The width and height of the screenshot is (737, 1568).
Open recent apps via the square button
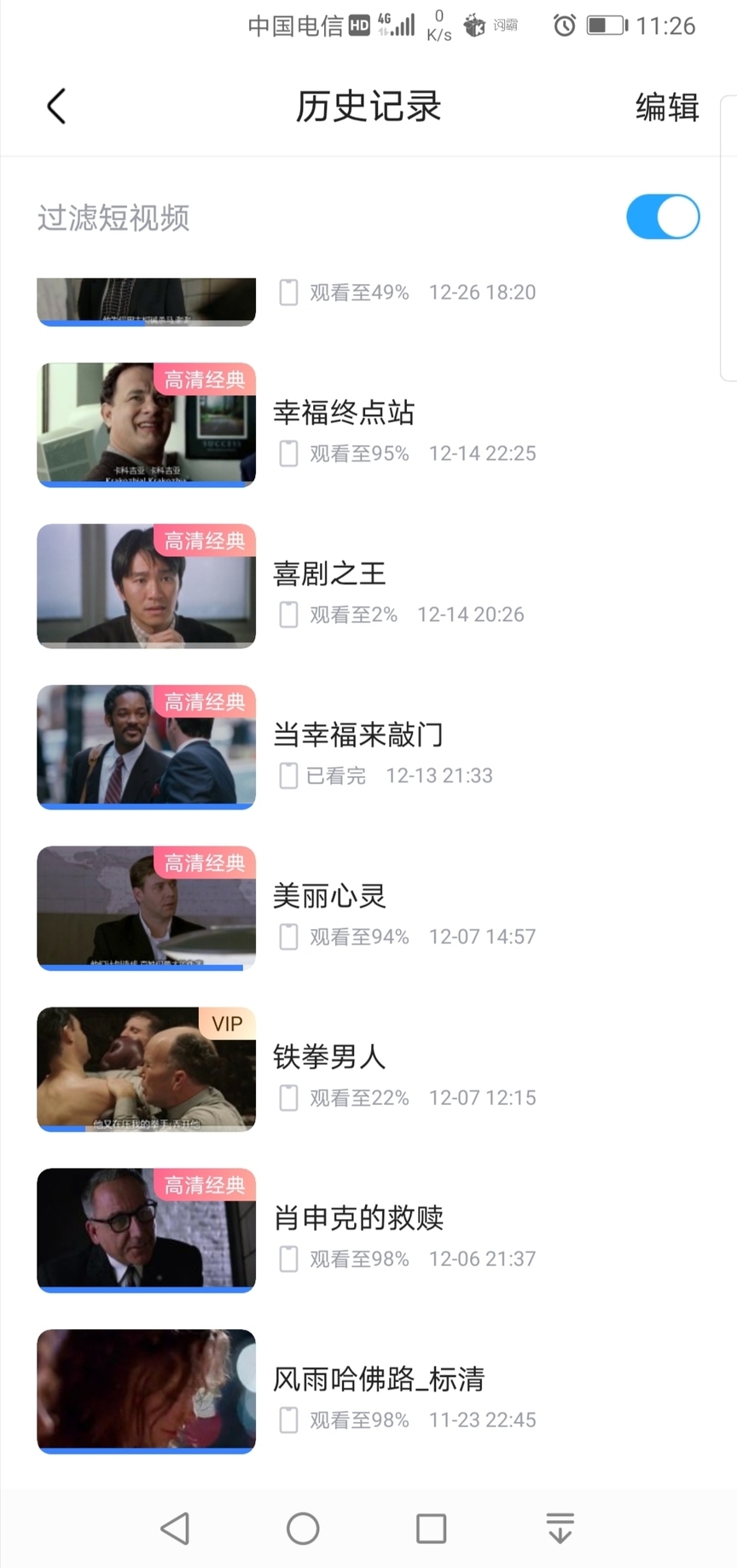coord(431,1529)
